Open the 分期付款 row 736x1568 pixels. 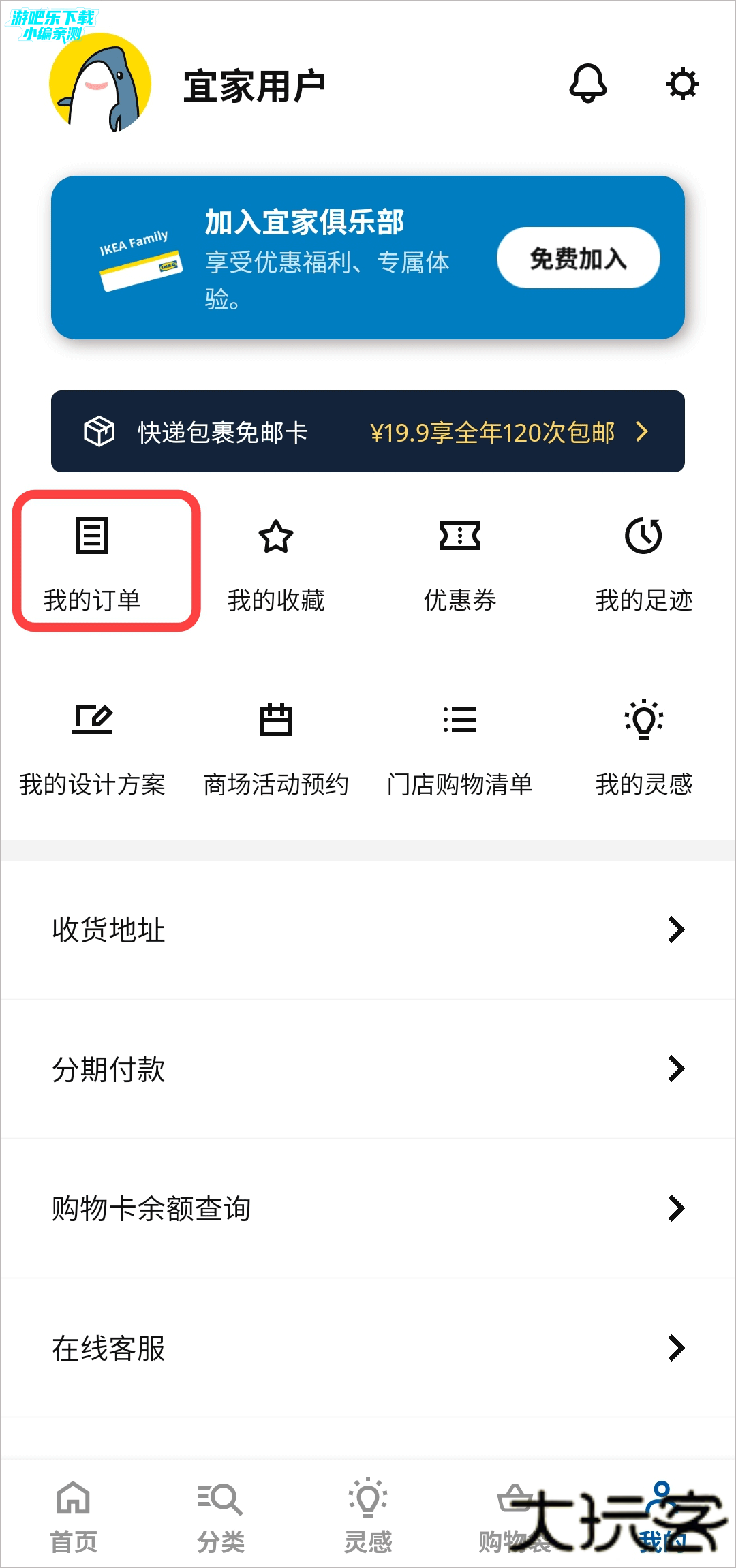click(x=368, y=1069)
